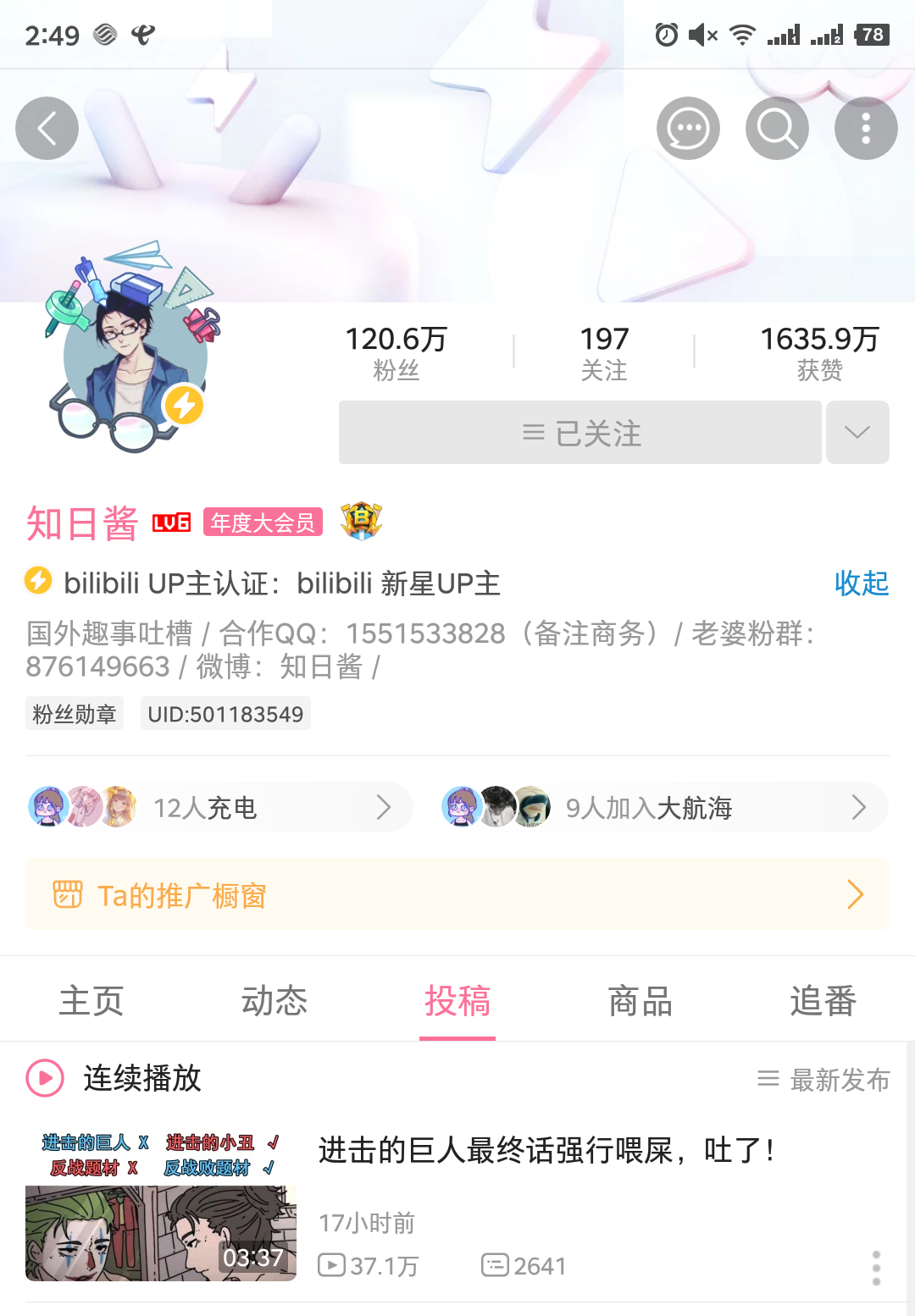915x1316 pixels.
Task: Select the 投稿 tab
Action: [x=457, y=1001]
